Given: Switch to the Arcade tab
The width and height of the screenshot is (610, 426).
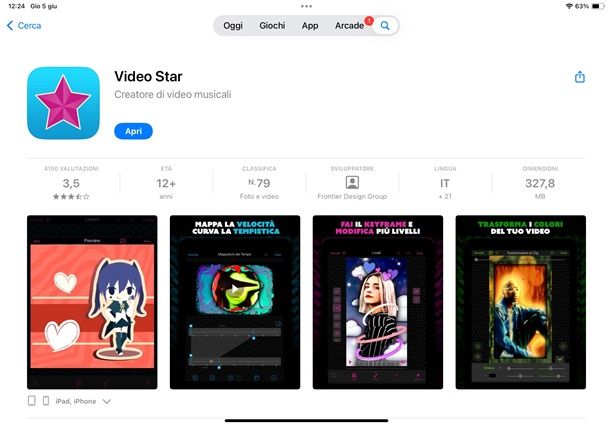Looking at the screenshot, I should pyautogui.click(x=350, y=25).
